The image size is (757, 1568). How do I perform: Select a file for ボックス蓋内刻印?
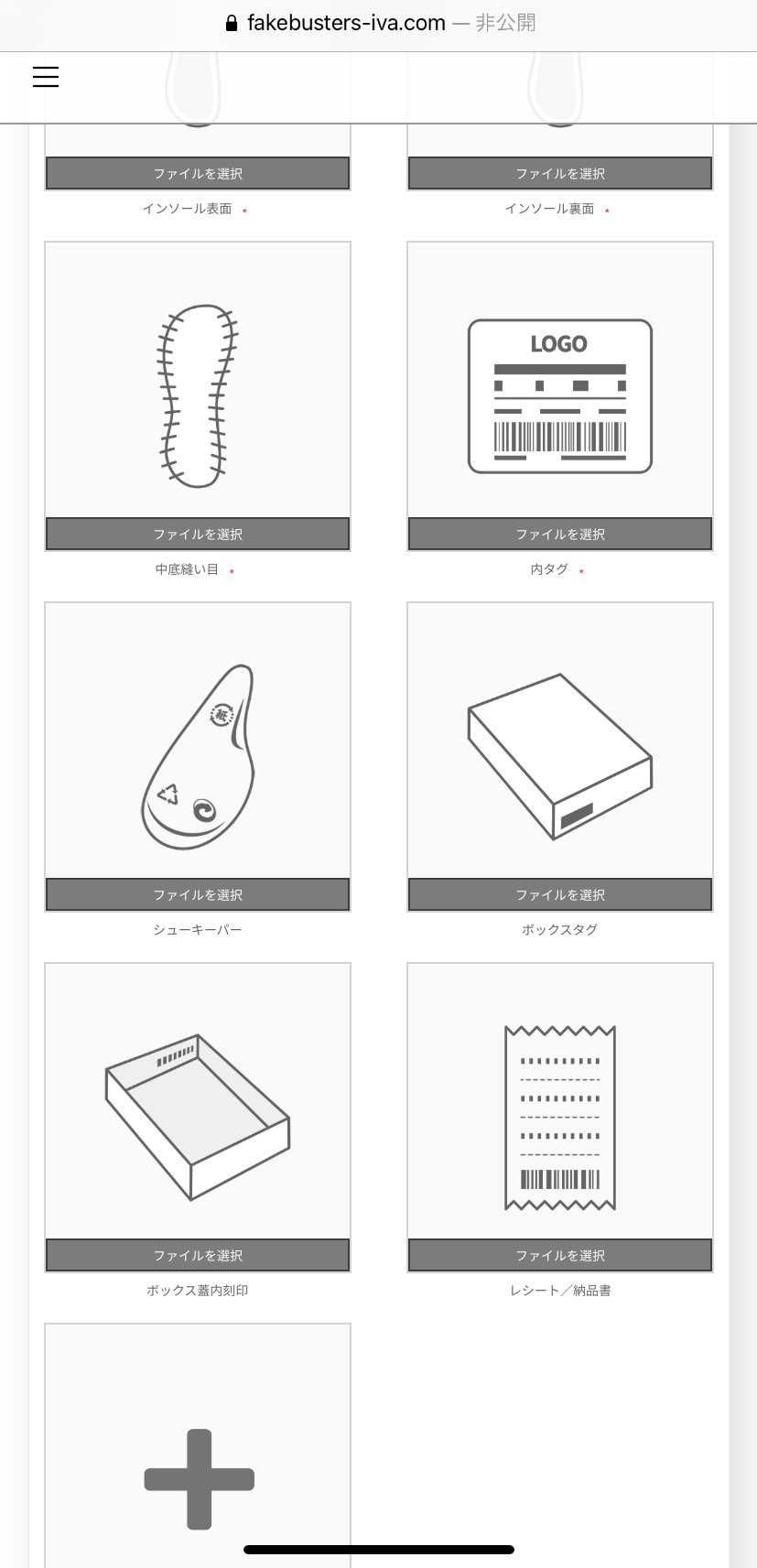point(197,1255)
